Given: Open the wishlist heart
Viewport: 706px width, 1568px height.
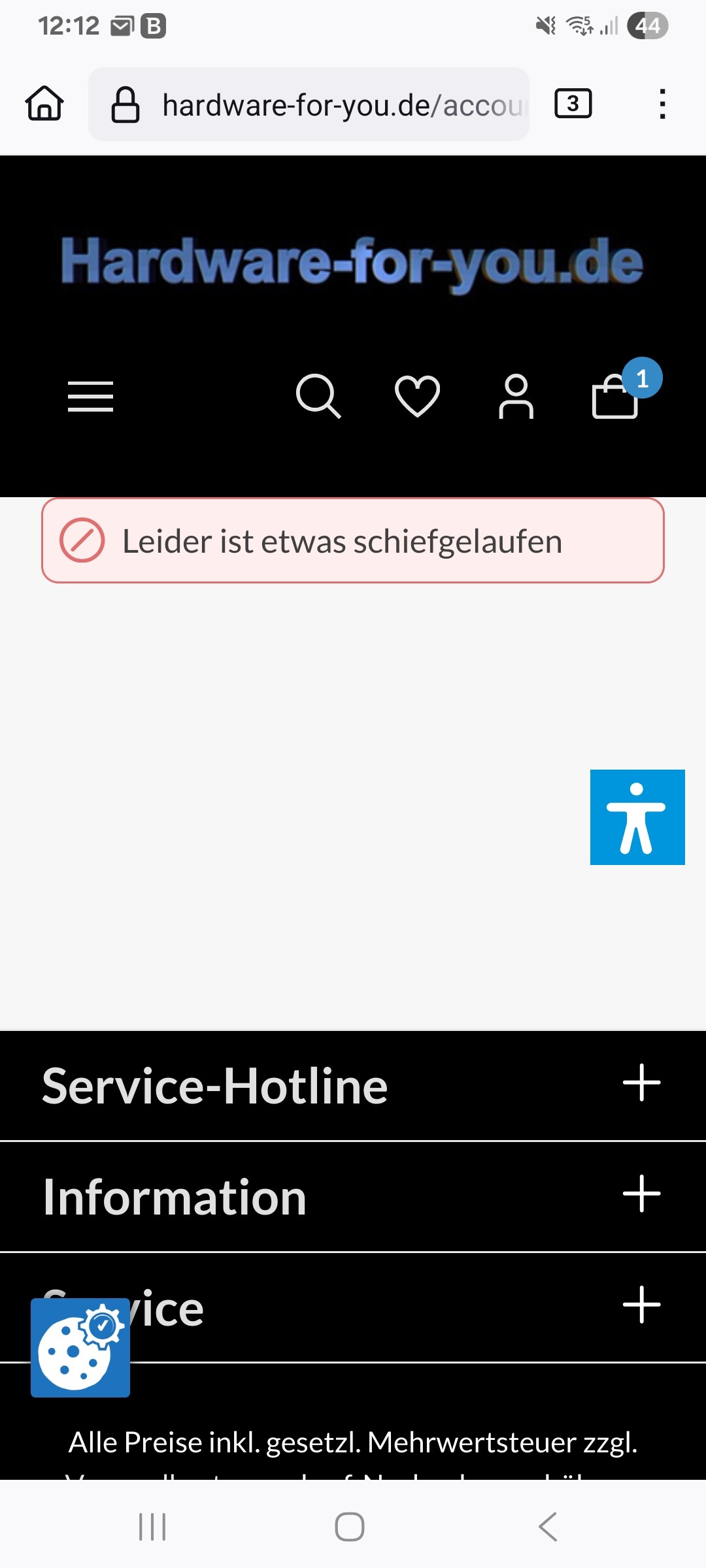Looking at the screenshot, I should (417, 396).
